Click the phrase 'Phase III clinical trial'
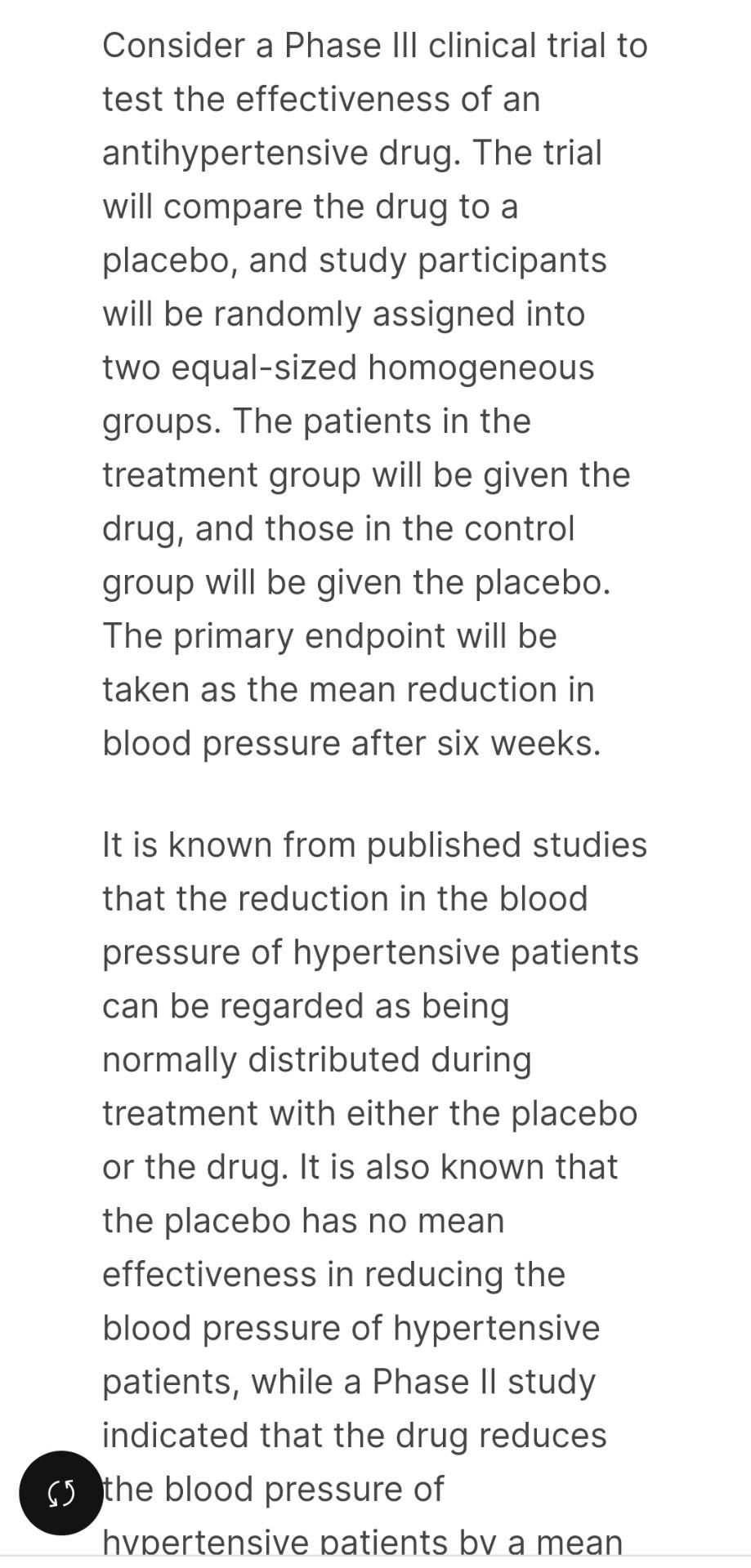 tap(444, 46)
